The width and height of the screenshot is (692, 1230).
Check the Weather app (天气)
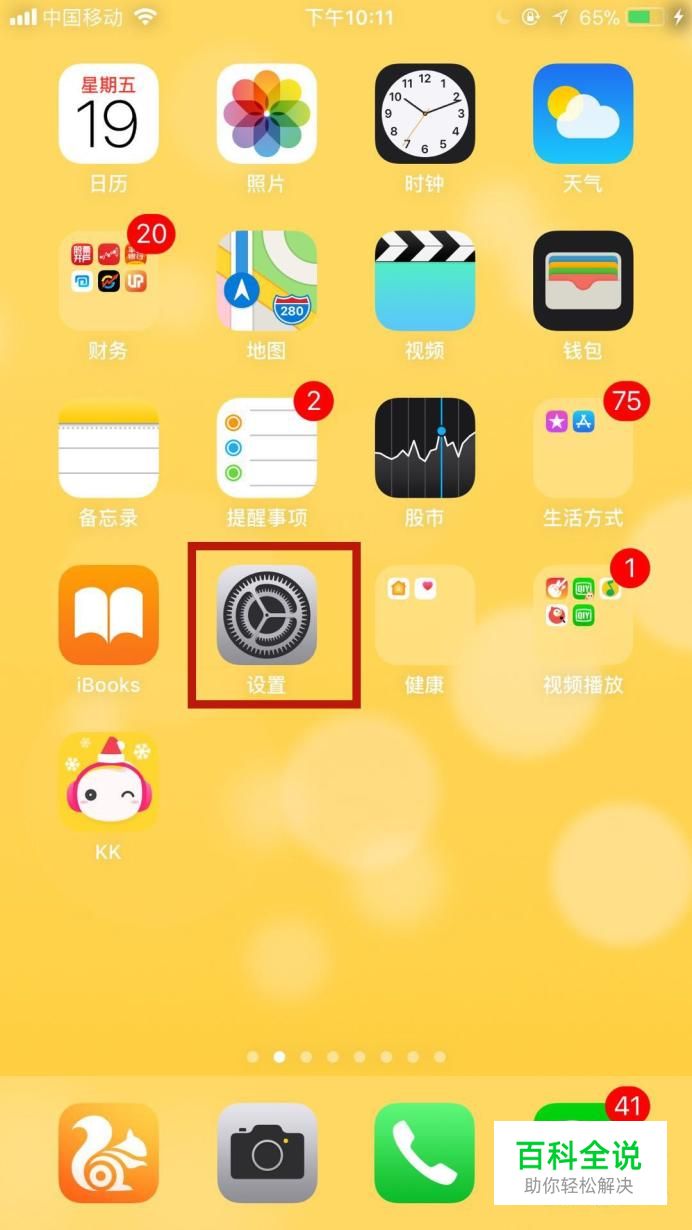[x=582, y=114]
